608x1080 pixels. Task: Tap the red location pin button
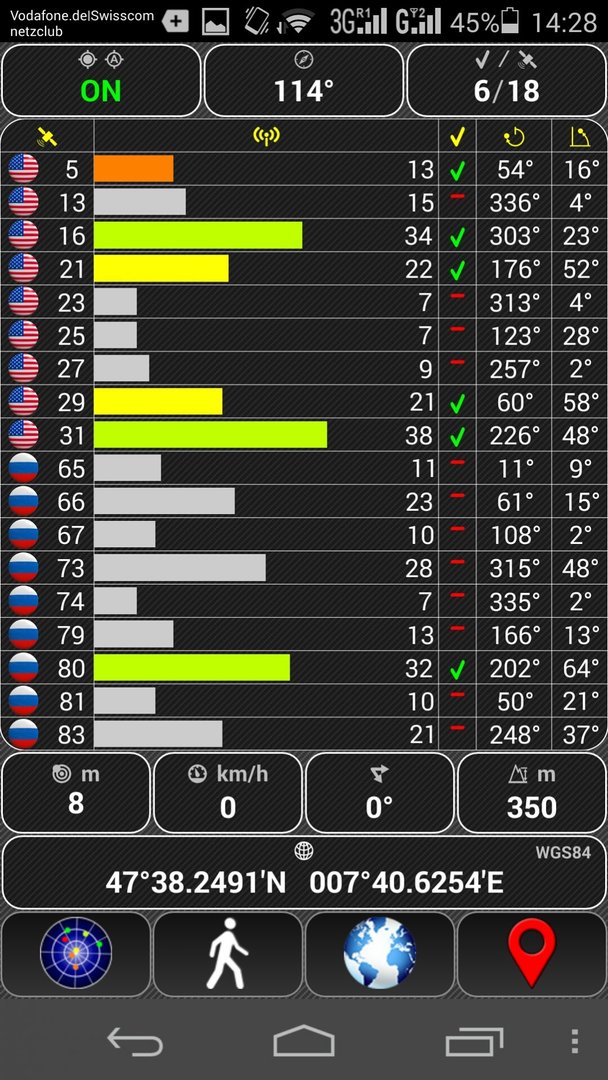[532, 953]
